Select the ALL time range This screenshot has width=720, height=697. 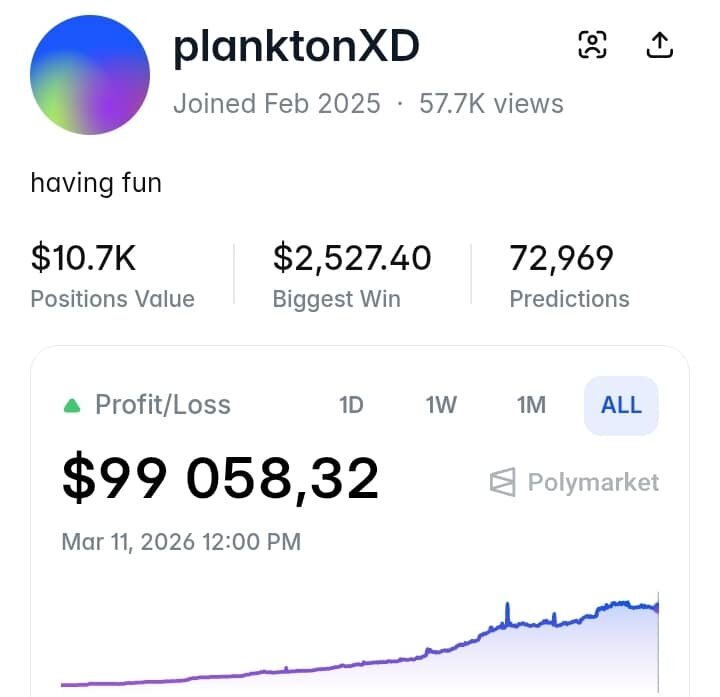[x=621, y=405]
